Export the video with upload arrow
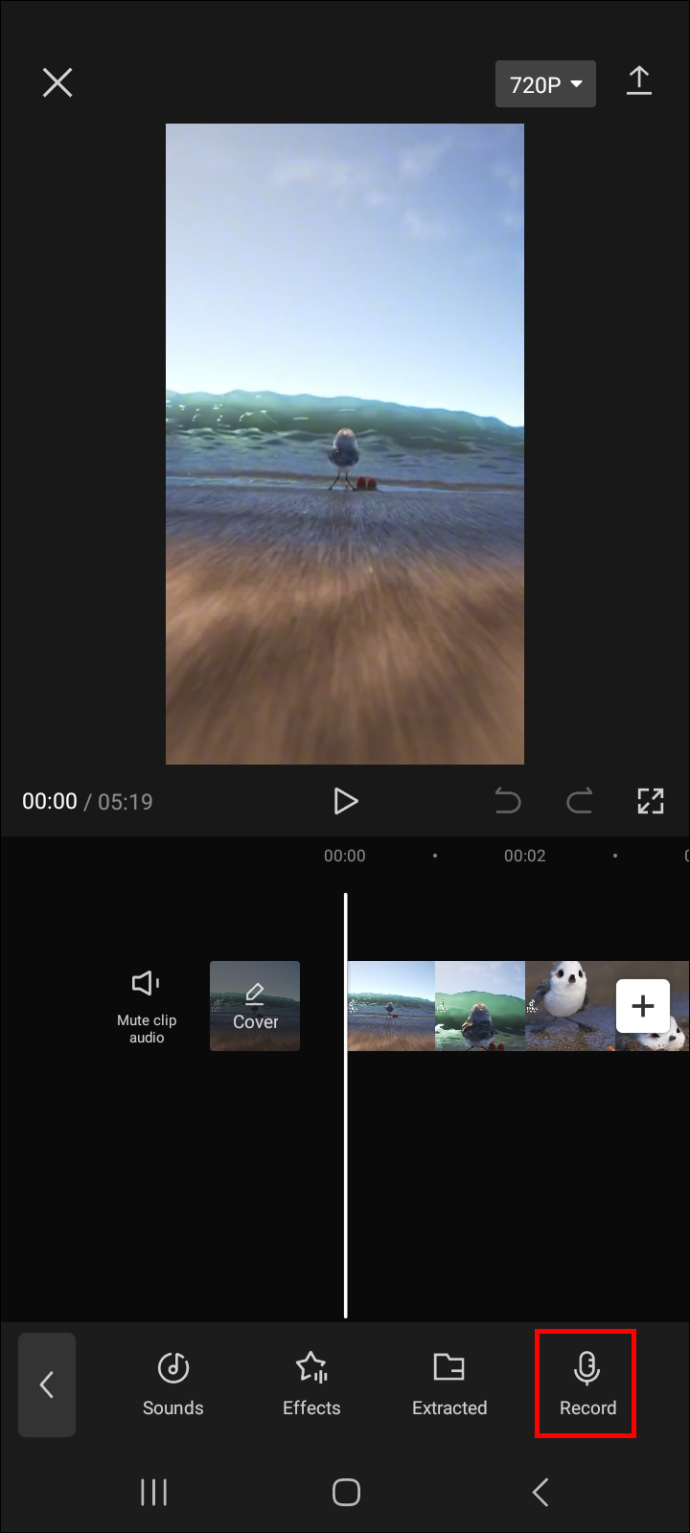The image size is (690, 1533). click(639, 82)
